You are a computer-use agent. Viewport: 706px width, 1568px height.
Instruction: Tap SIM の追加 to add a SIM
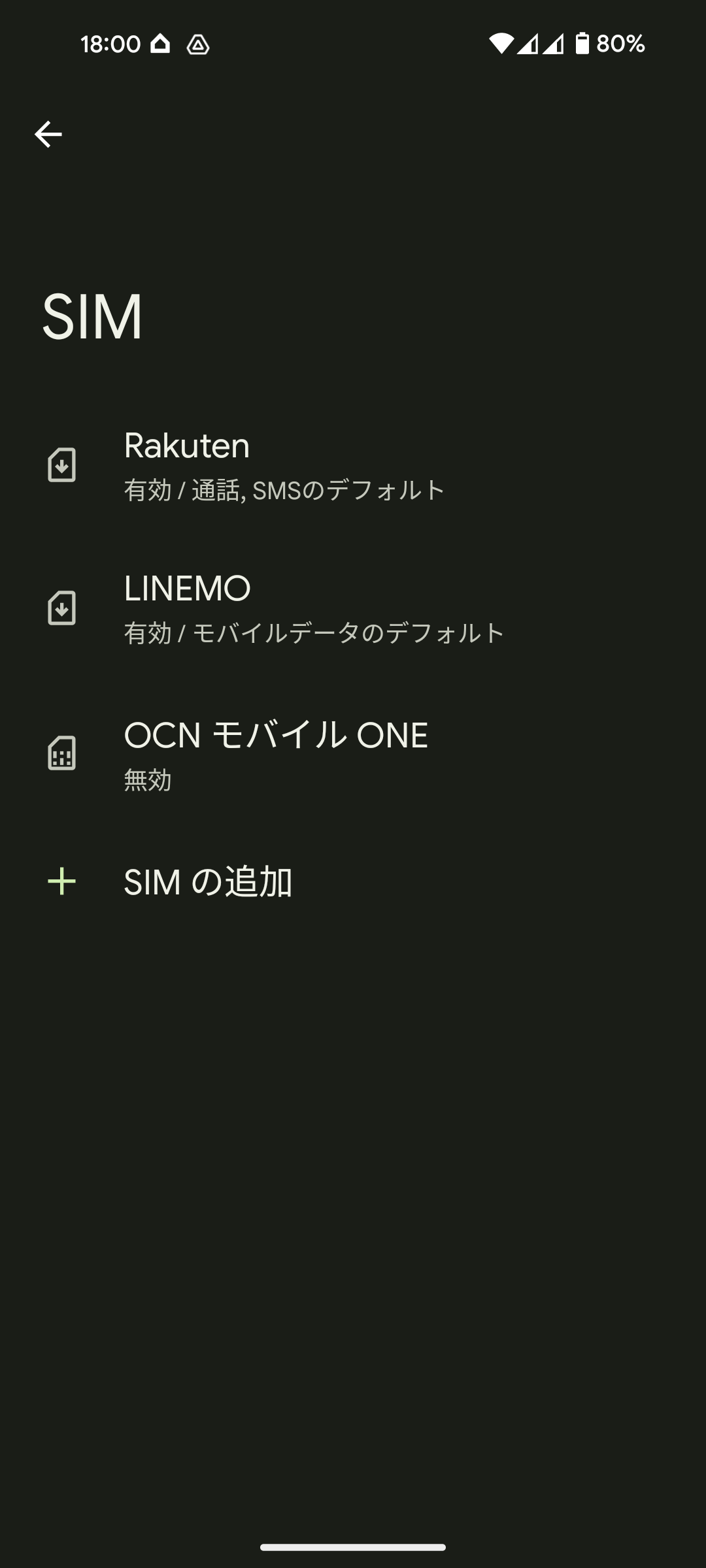tap(208, 882)
